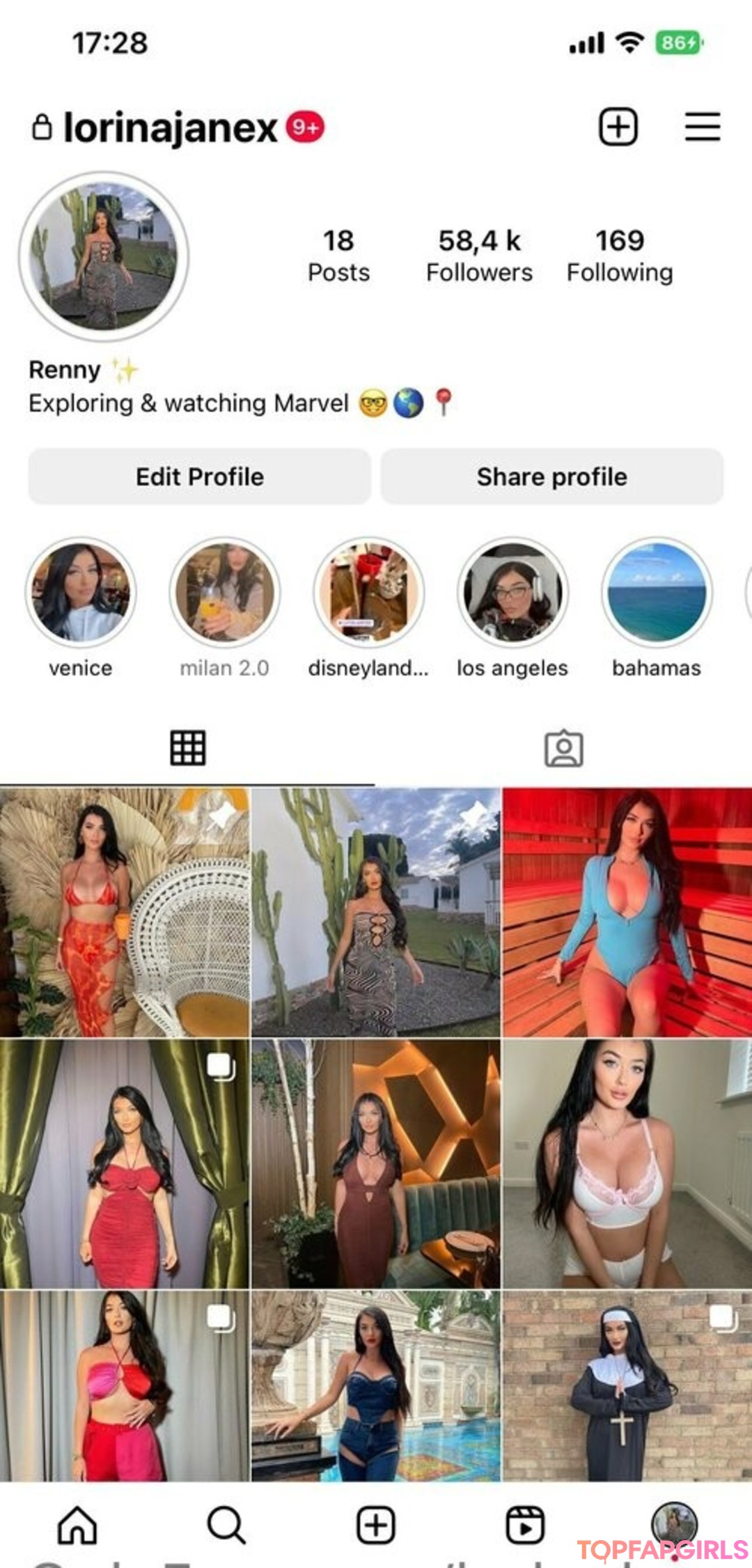View the disneyland story highlight
This screenshot has width=752, height=1568.
[369, 592]
